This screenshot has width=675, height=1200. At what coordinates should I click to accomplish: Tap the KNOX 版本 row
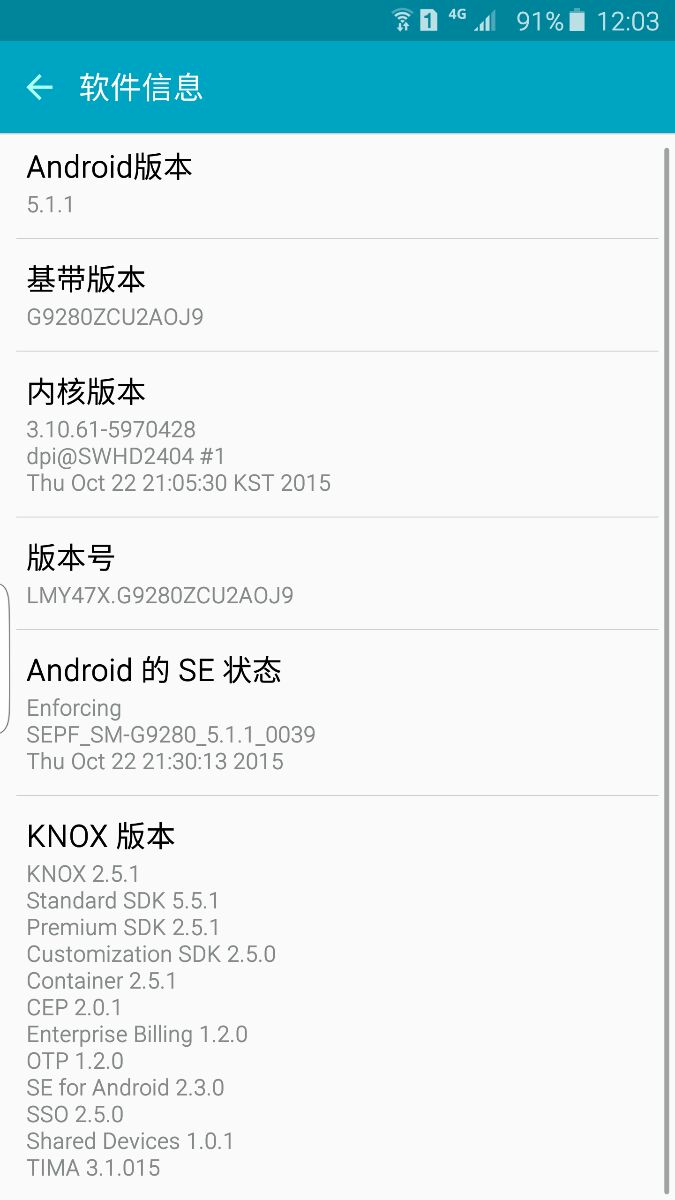[337, 995]
